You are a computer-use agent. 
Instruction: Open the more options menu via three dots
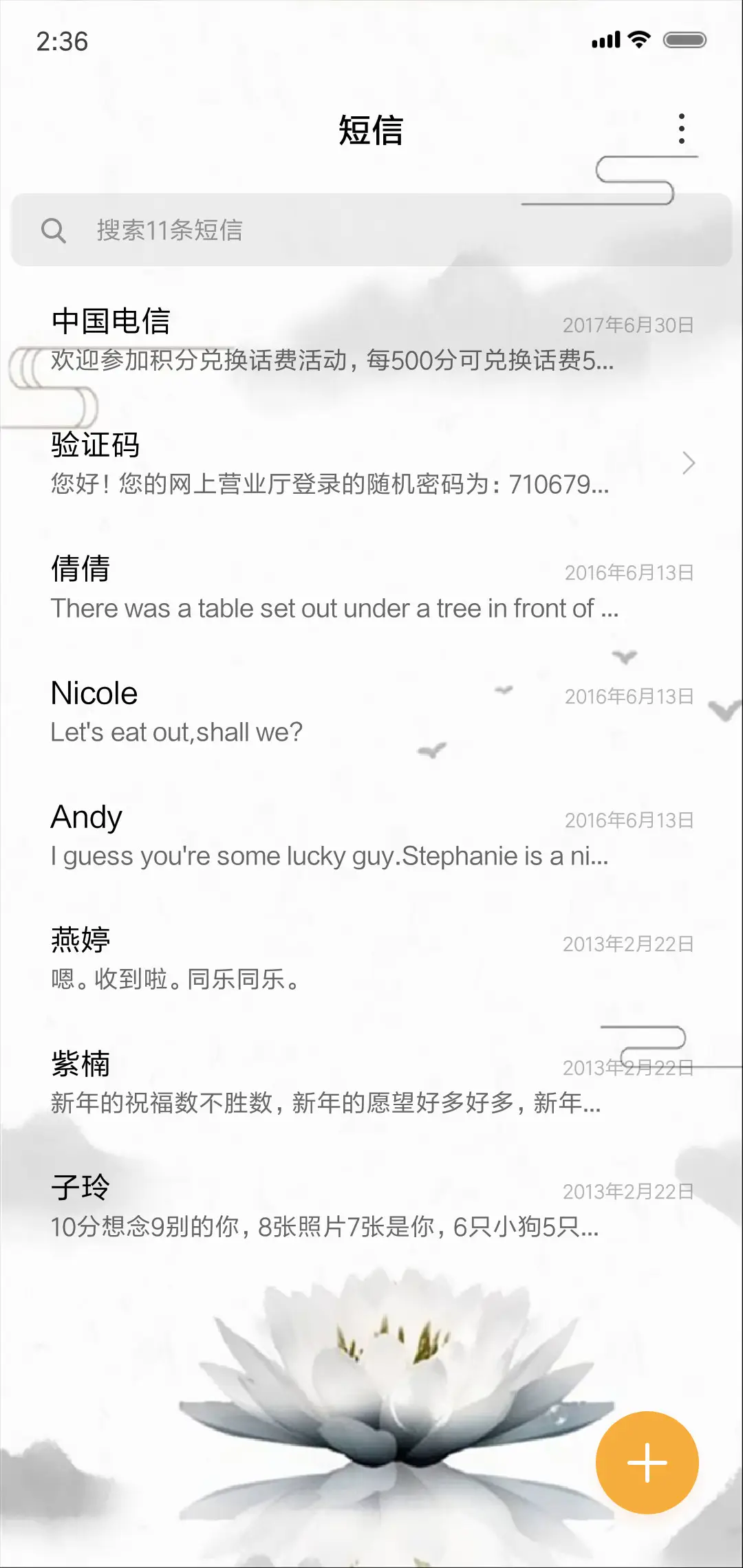point(682,128)
